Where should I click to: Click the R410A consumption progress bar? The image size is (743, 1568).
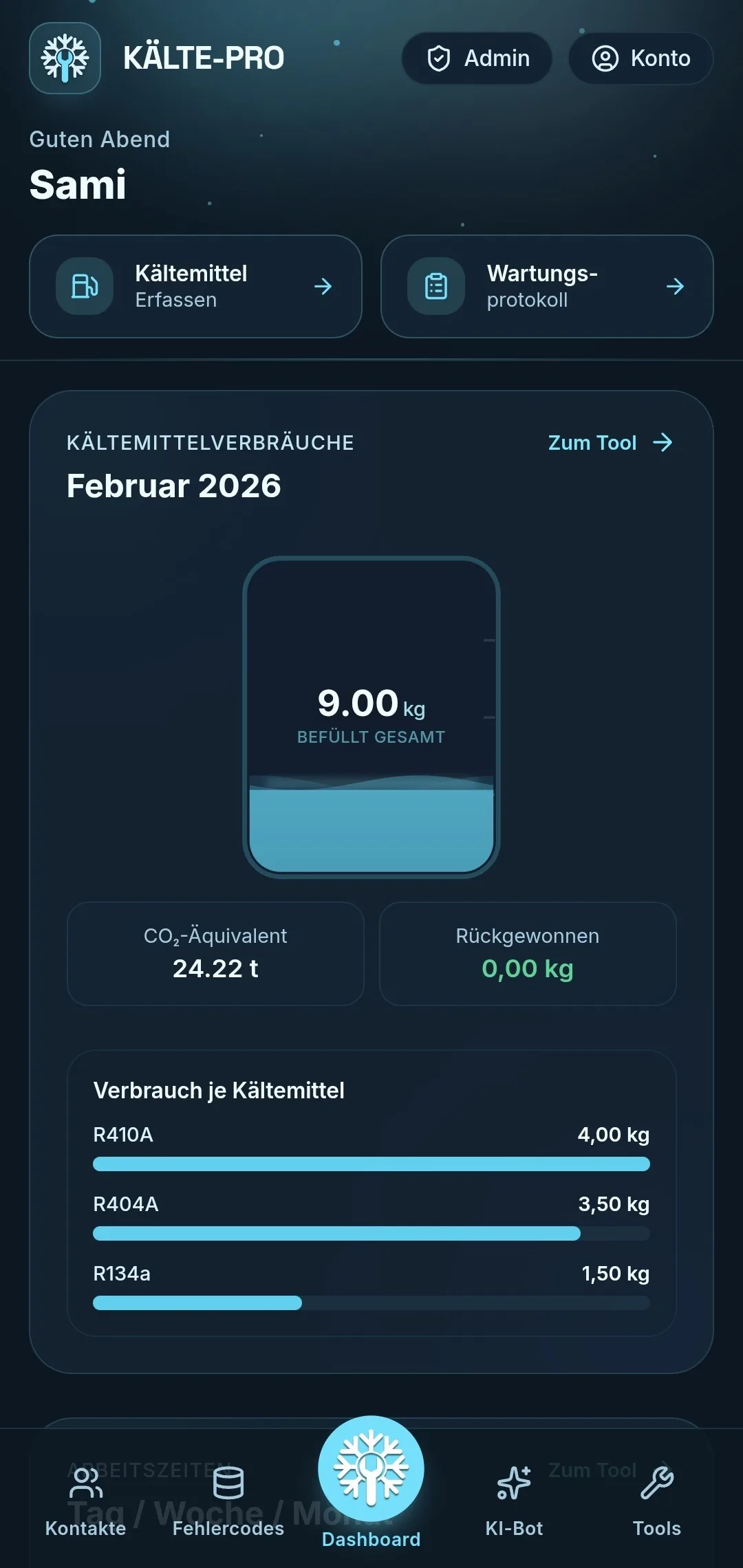pos(371,1164)
